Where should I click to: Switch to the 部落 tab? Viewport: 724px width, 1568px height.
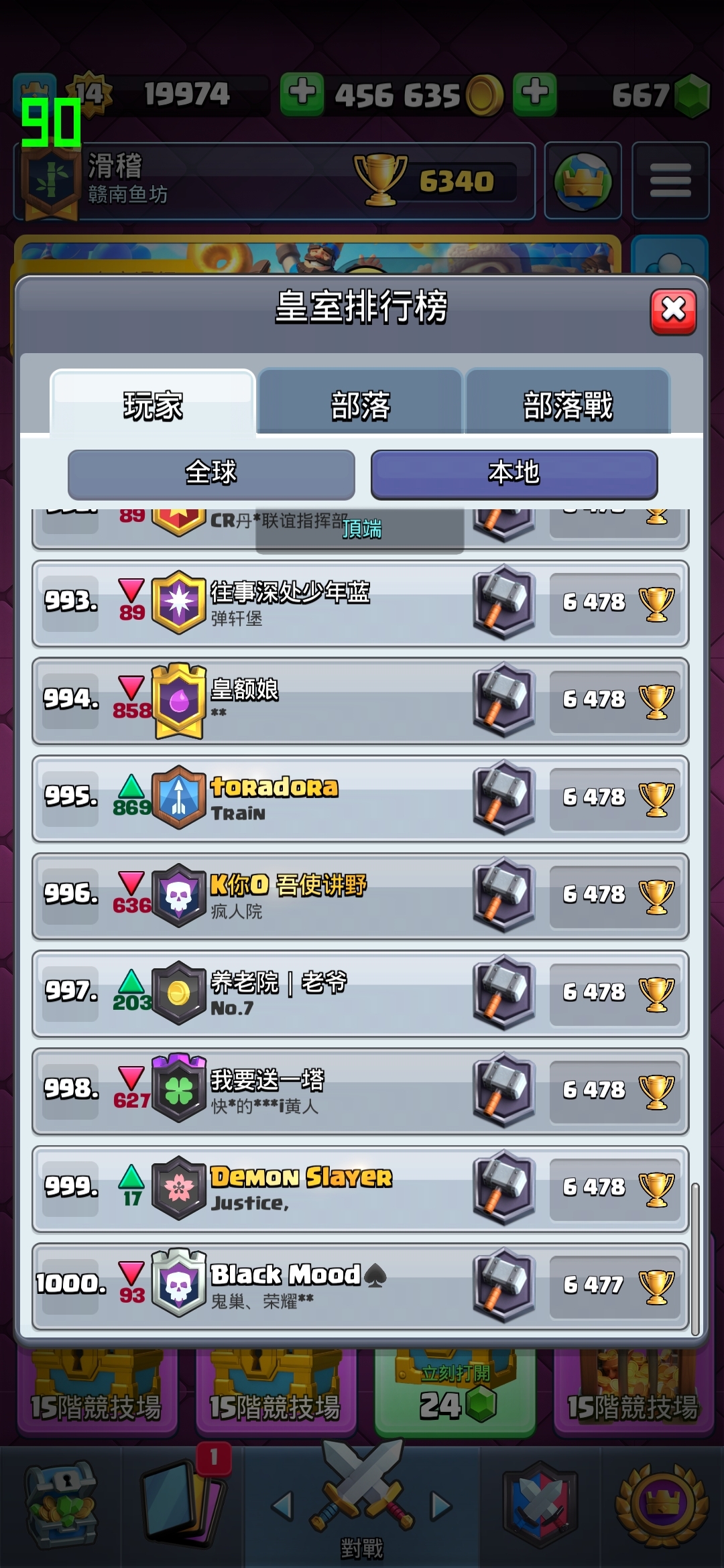[x=361, y=405]
